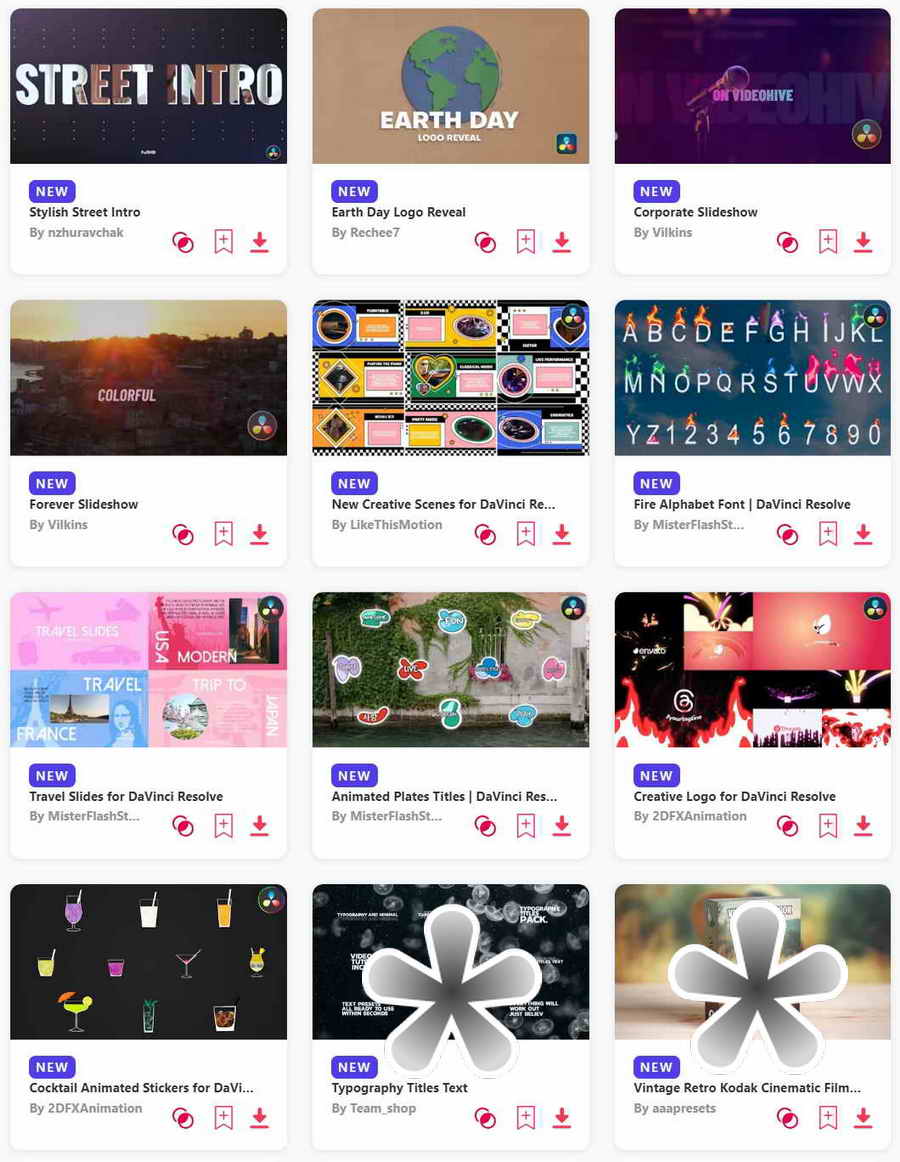This screenshot has width=900, height=1162.
Task: Bookmark Animated Plates Titles
Action: pyautogui.click(x=526, y=826)
